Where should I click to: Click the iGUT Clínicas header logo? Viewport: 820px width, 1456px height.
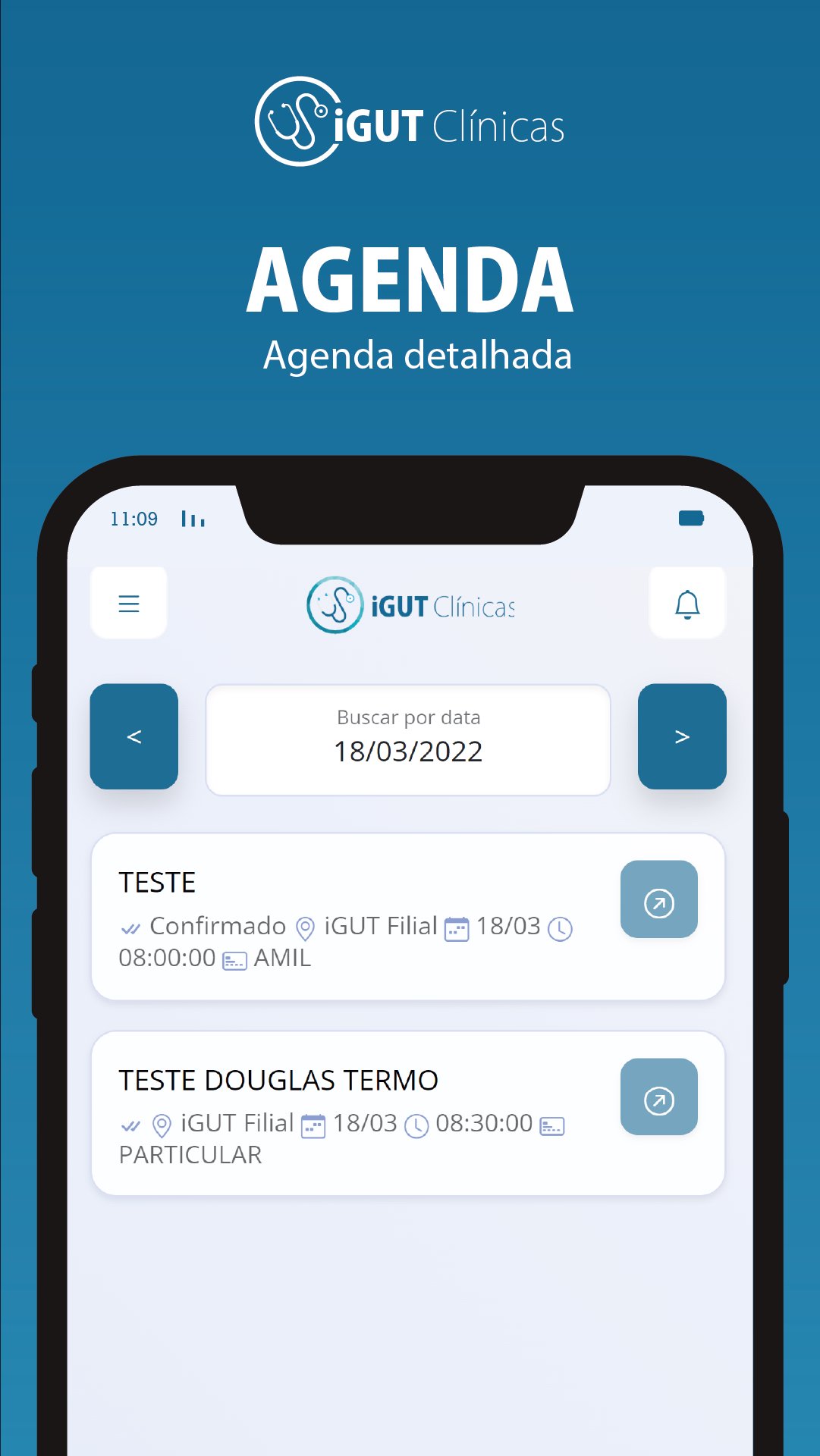click(x=410, y=603)
